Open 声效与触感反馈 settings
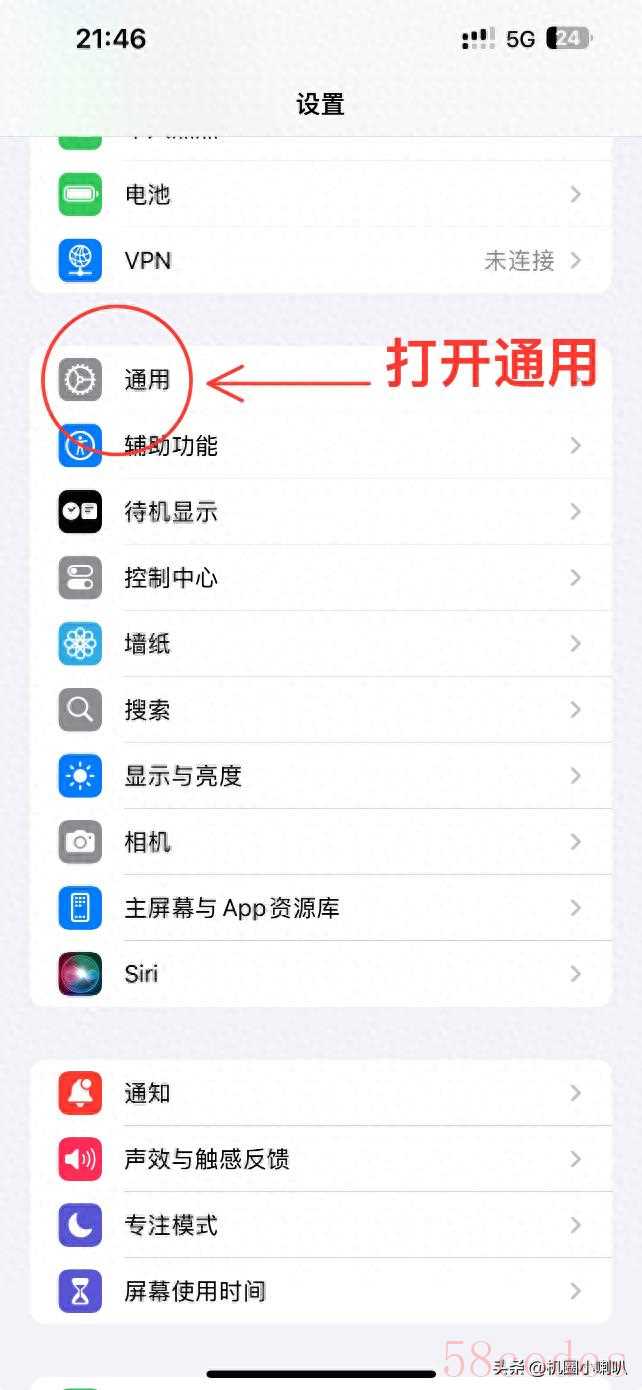This screenshot has width=642, height=1390. click(x=320, y=1159)
